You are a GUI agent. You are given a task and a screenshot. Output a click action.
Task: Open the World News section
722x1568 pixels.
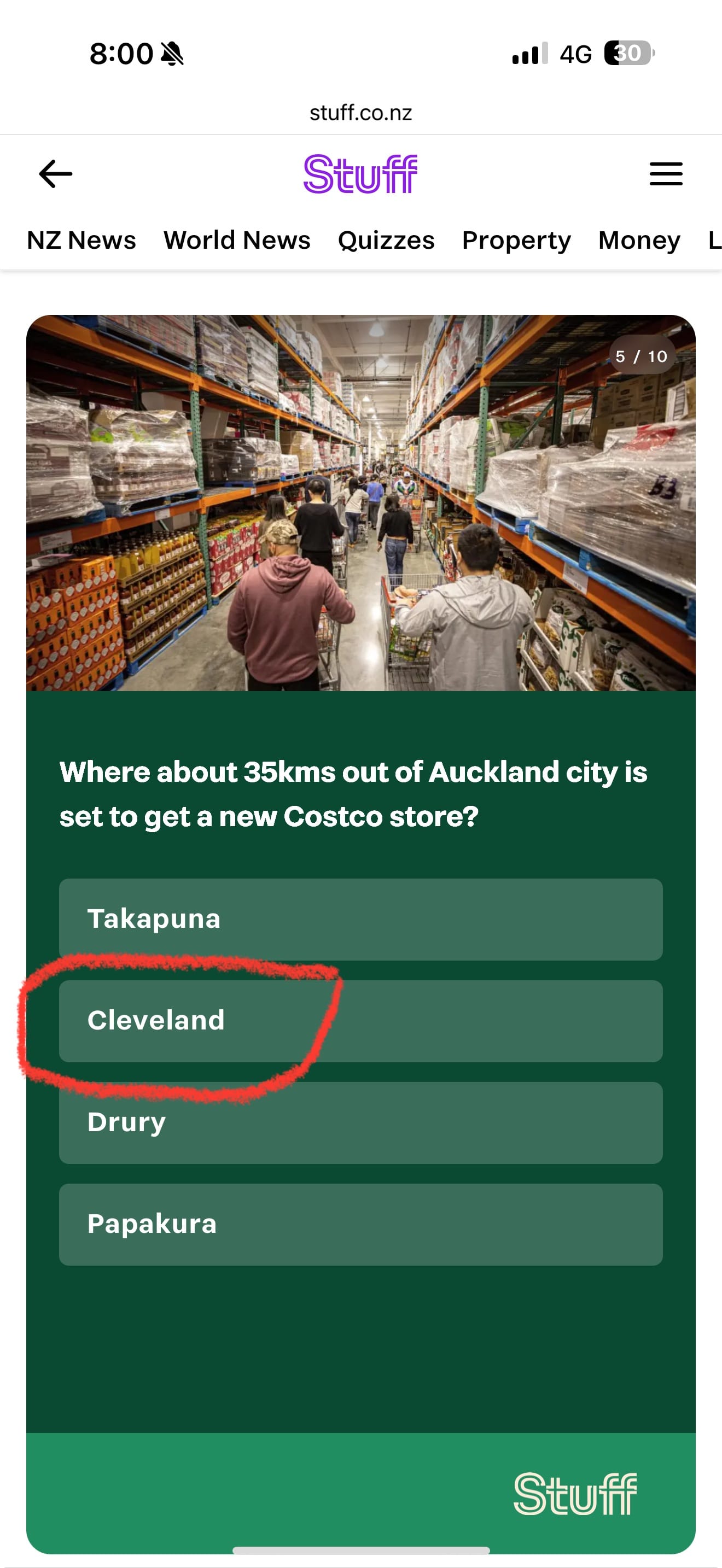click(x=237, y=241)
